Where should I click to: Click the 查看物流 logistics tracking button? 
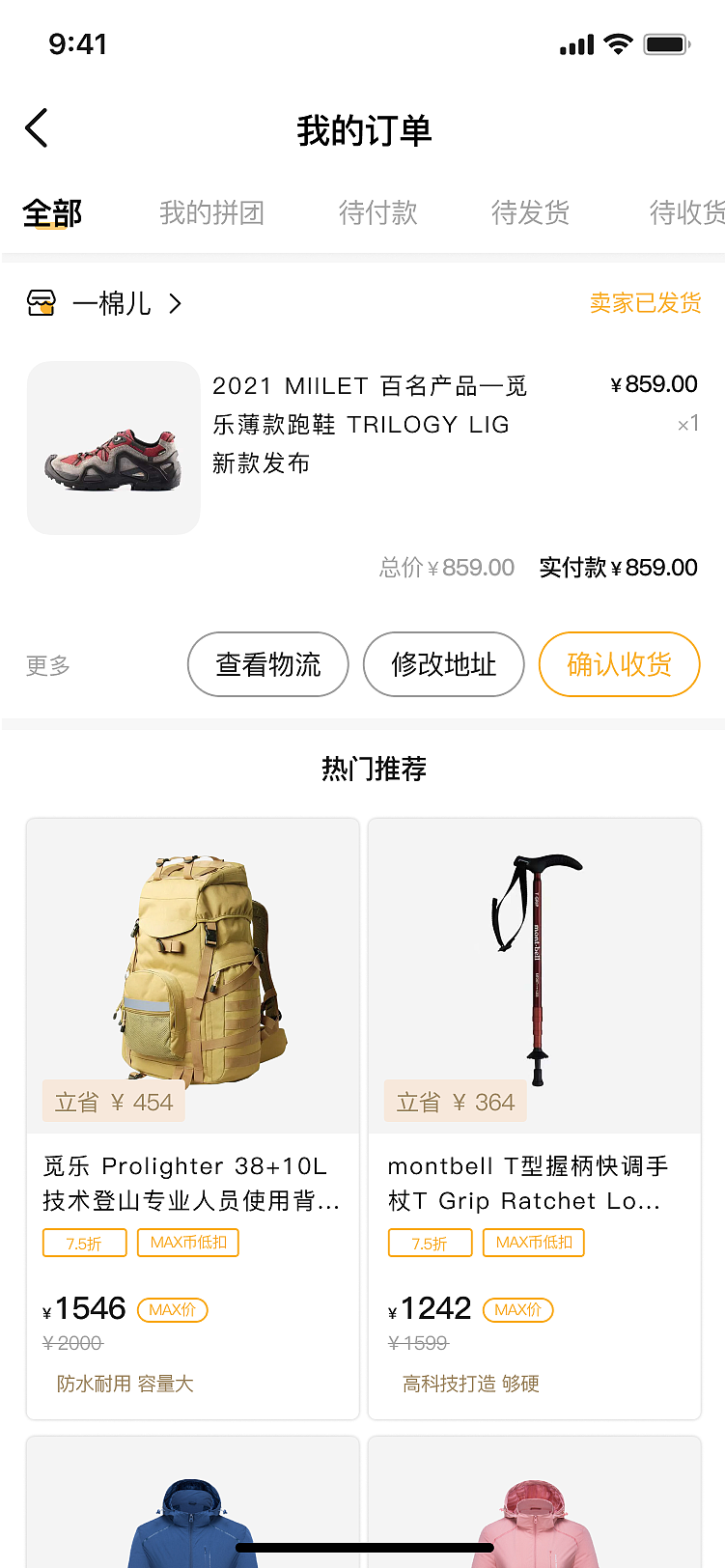coord(267,664)
